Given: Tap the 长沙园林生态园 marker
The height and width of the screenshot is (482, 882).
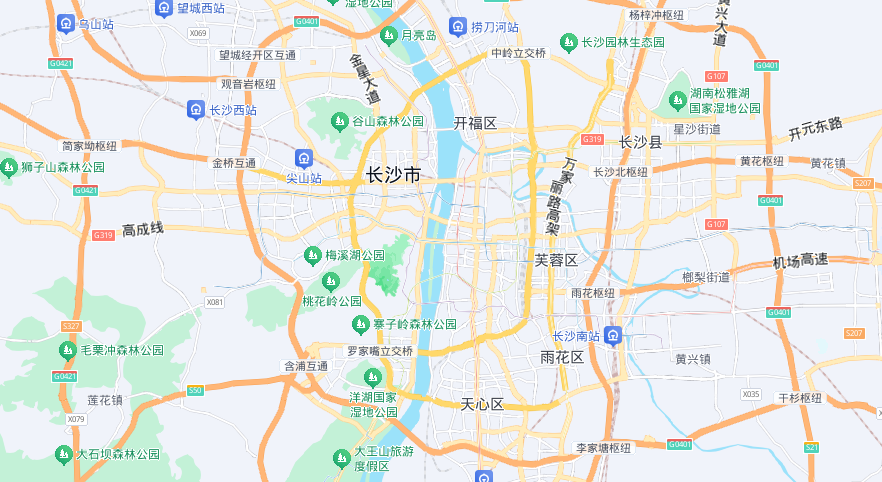Looking at the screenshot, I should point(569,42).
